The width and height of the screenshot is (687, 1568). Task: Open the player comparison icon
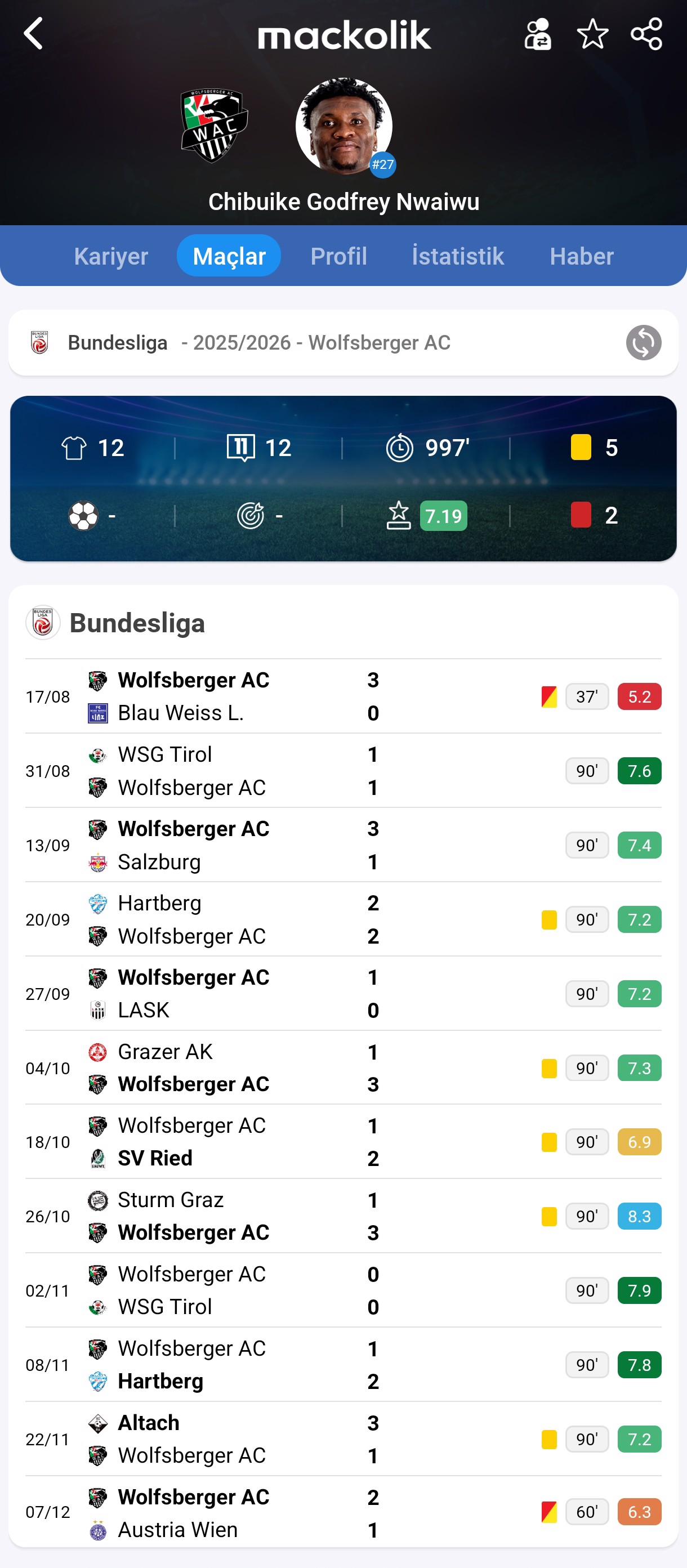pyautogui.click(x=537, y=33)
